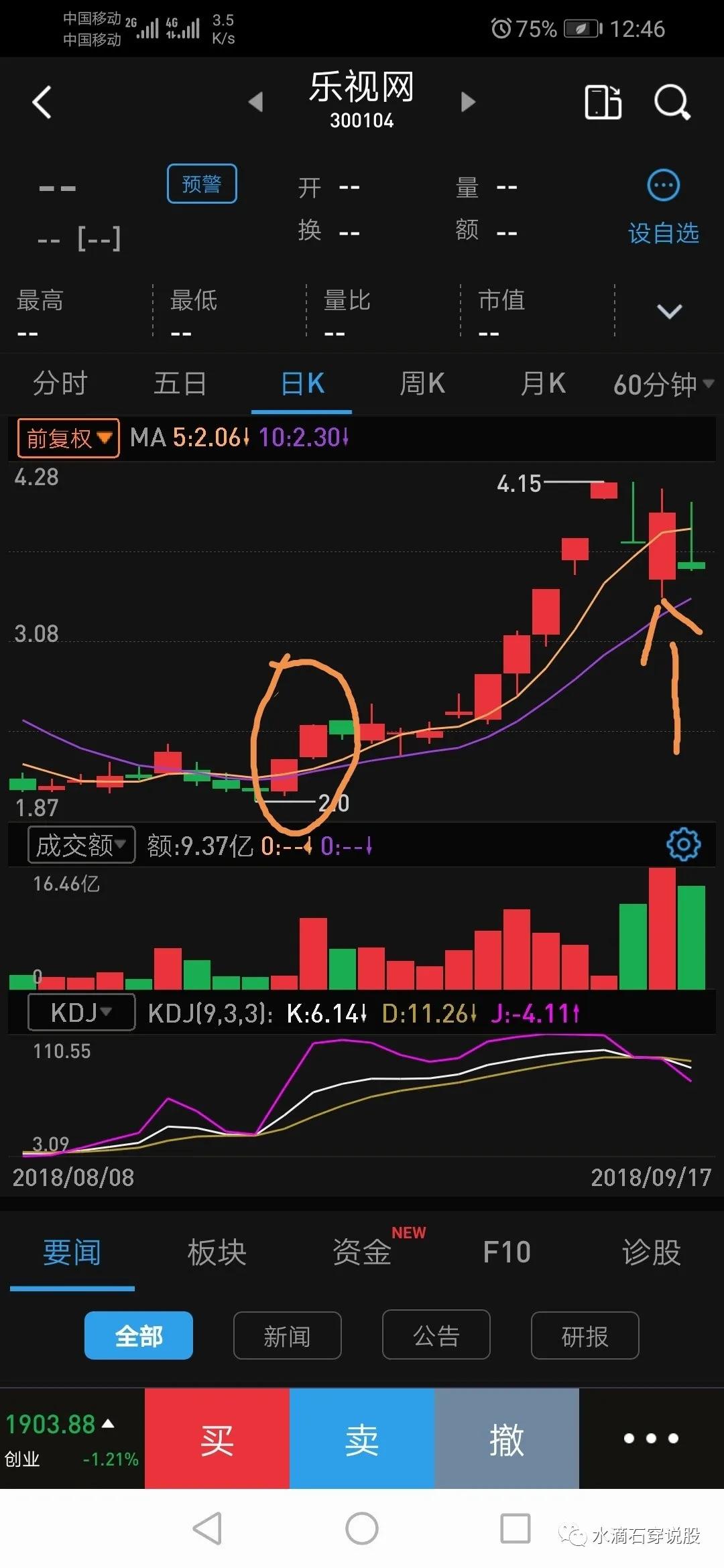The image size is (724, 1568).
Task: Expand the quote details chevron
Action: click(669, 311)
